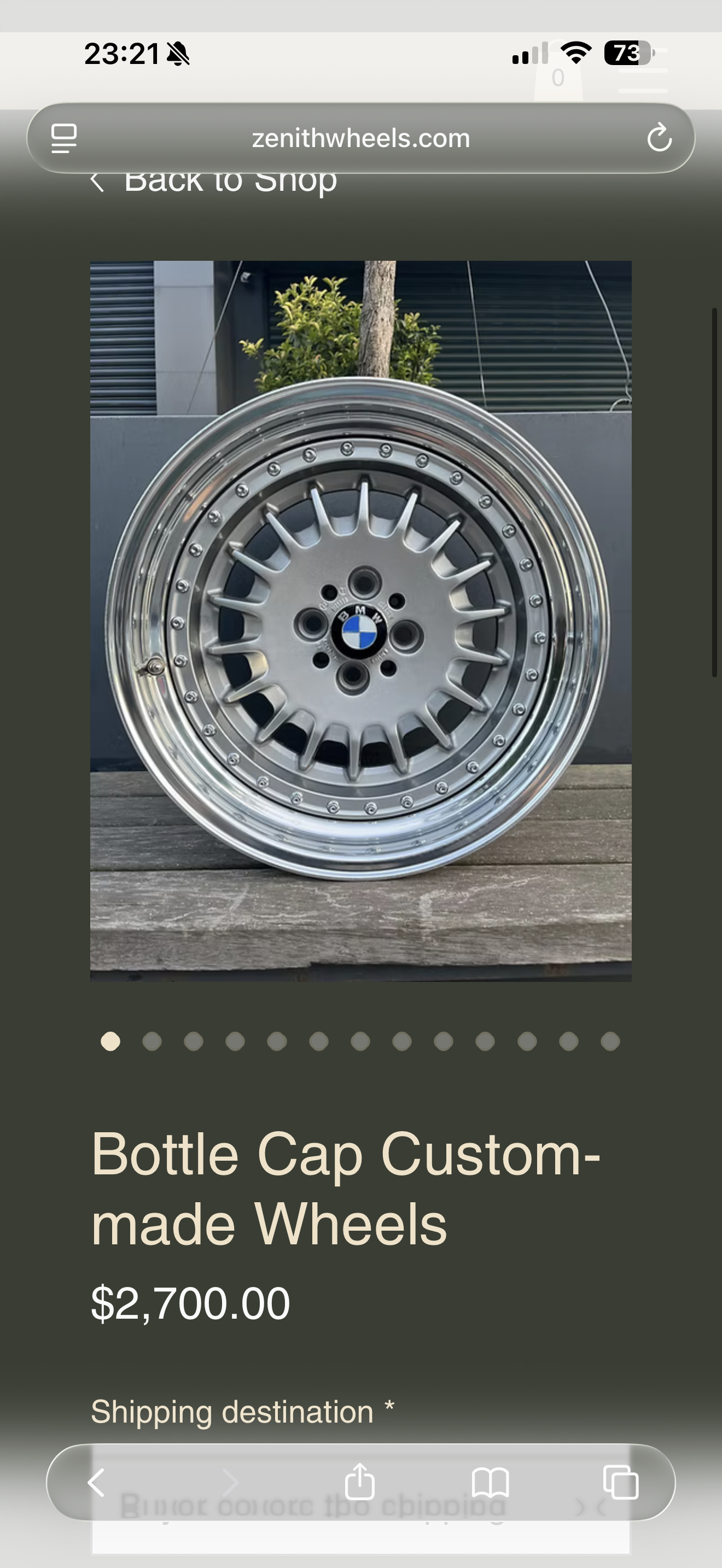The height and width of the screenshot is (1568, 722).
Task: Open the page menu icon in address bar
Action: point(64,138)
